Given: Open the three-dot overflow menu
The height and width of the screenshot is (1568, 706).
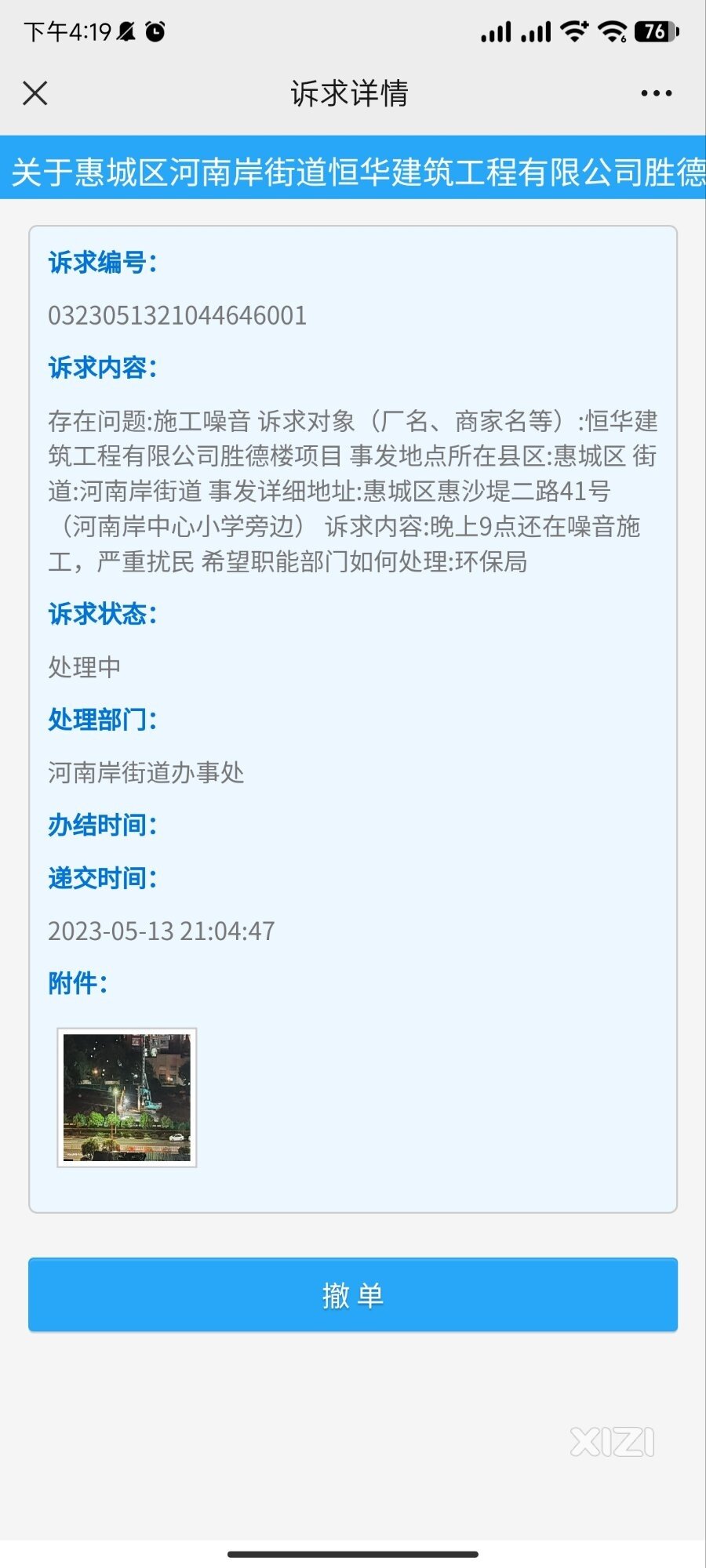Looking at the screenshot, I should (656, 93).
